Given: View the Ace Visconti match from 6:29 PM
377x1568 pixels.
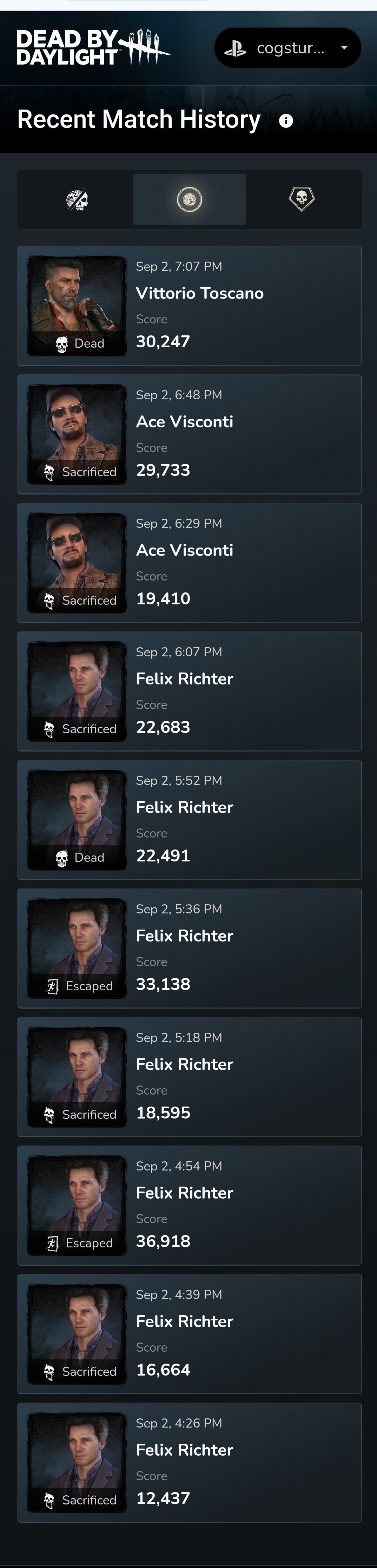Looking at the screenshot, I should pyautogui.click(x=189, y=563).
